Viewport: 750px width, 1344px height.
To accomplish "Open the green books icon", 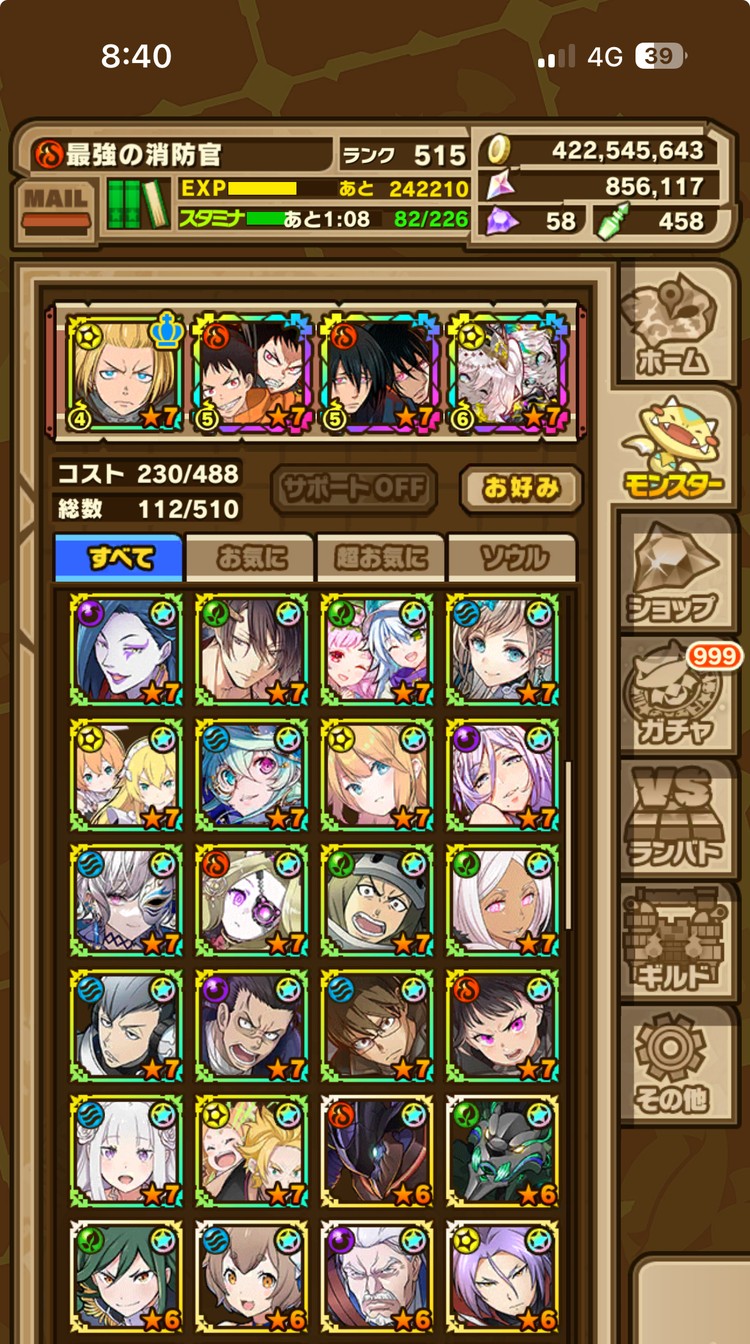I will click(137, 205).
